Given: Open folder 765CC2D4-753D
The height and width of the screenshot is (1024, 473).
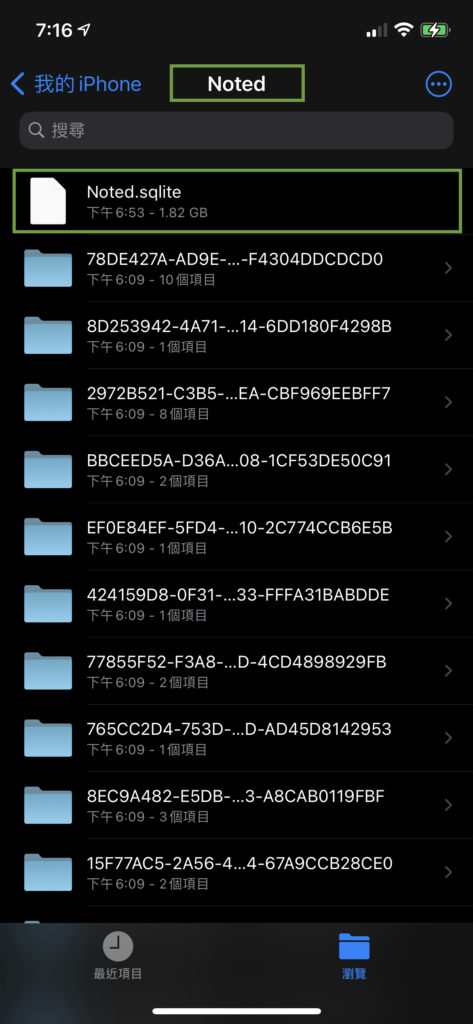Looking at the screenshot, I should click(x=236, y=738).
